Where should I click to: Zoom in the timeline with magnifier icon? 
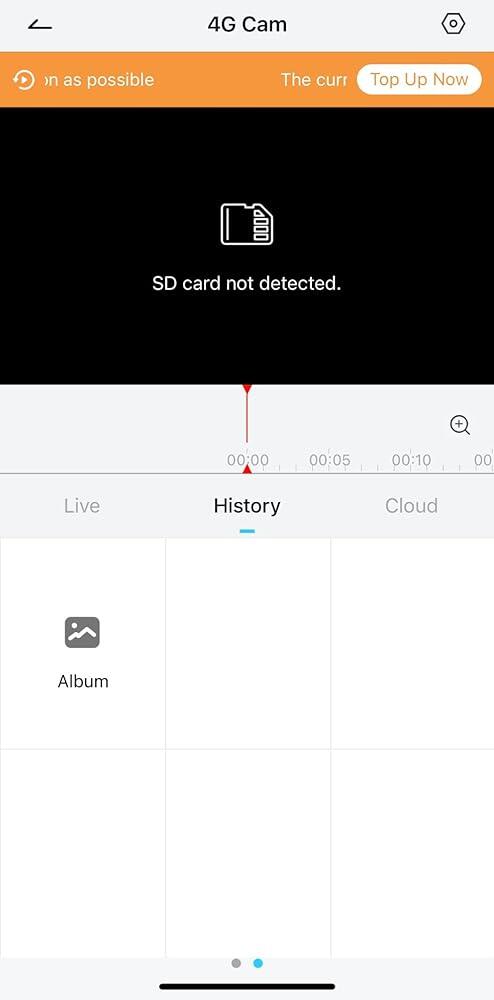click(460, 425)
